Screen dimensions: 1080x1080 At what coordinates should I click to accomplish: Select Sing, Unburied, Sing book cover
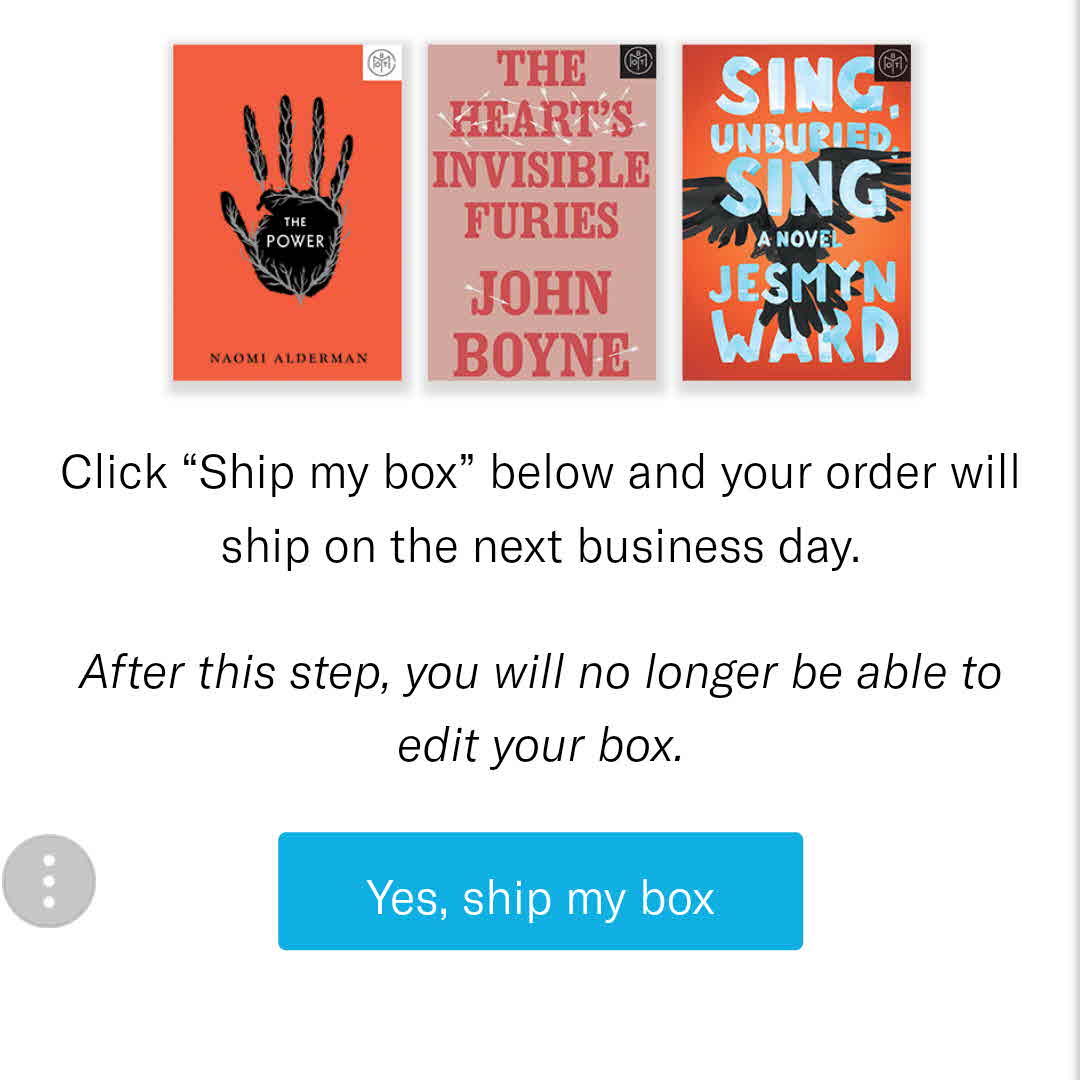coord(796,212)
